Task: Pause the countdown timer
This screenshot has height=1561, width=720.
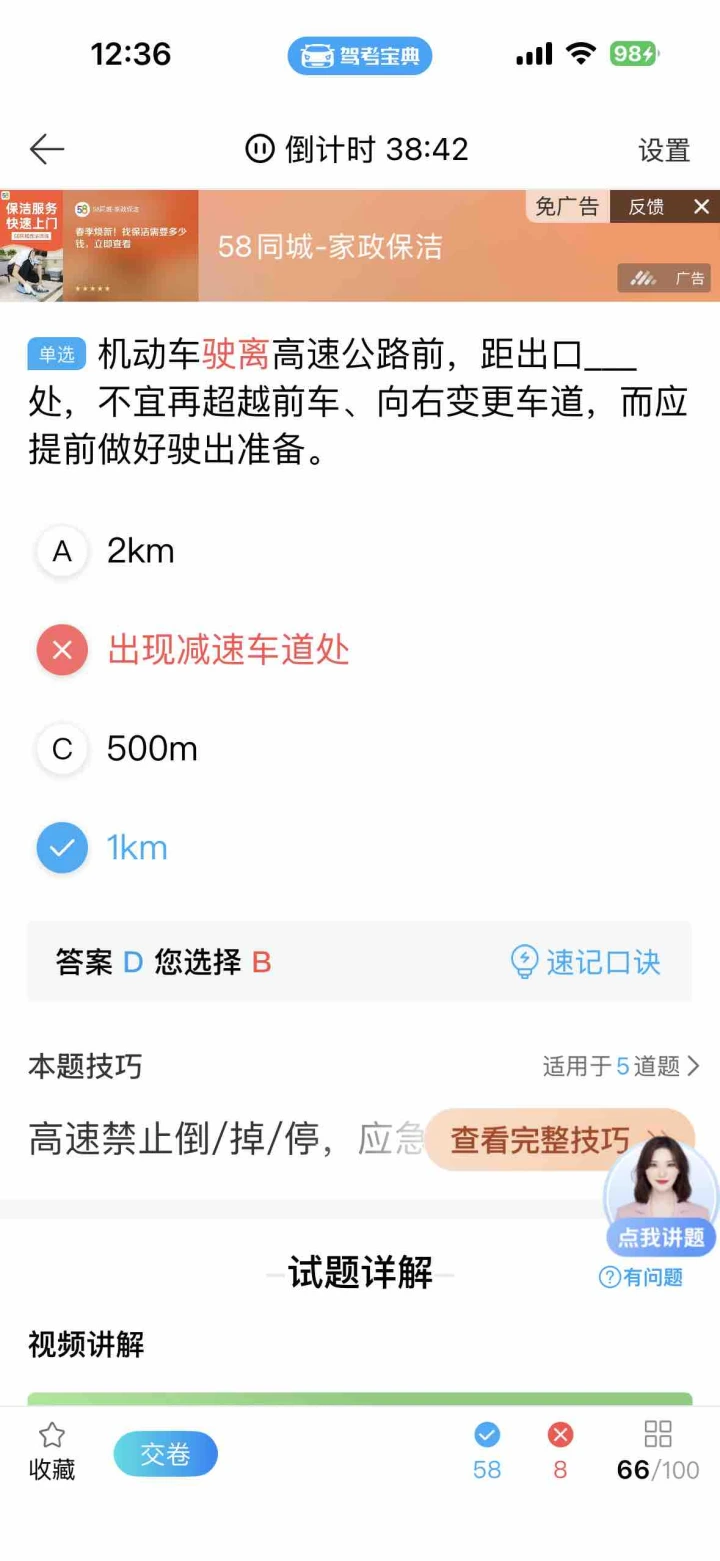Action: [x=260, y=150]
